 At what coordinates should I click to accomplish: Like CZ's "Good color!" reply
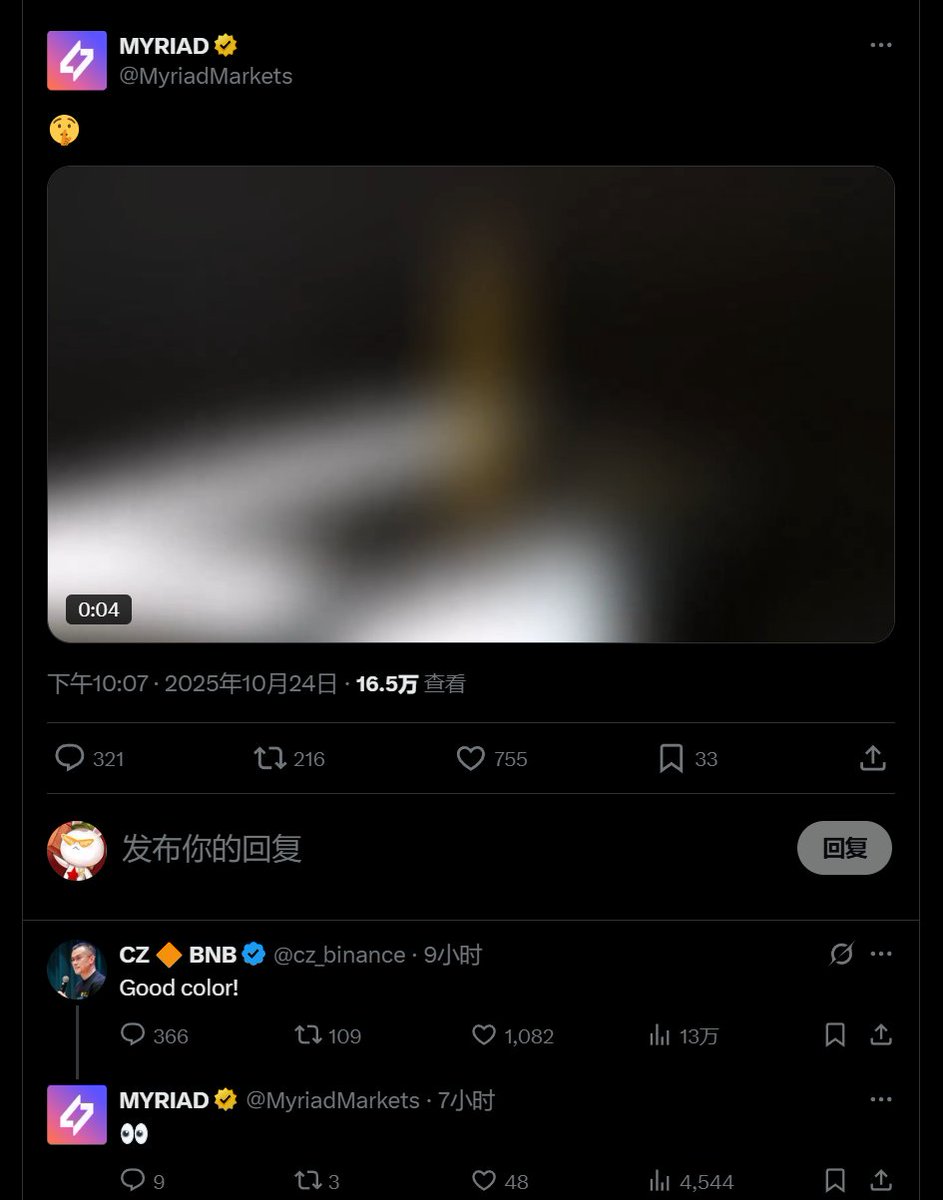[484, 1035]
